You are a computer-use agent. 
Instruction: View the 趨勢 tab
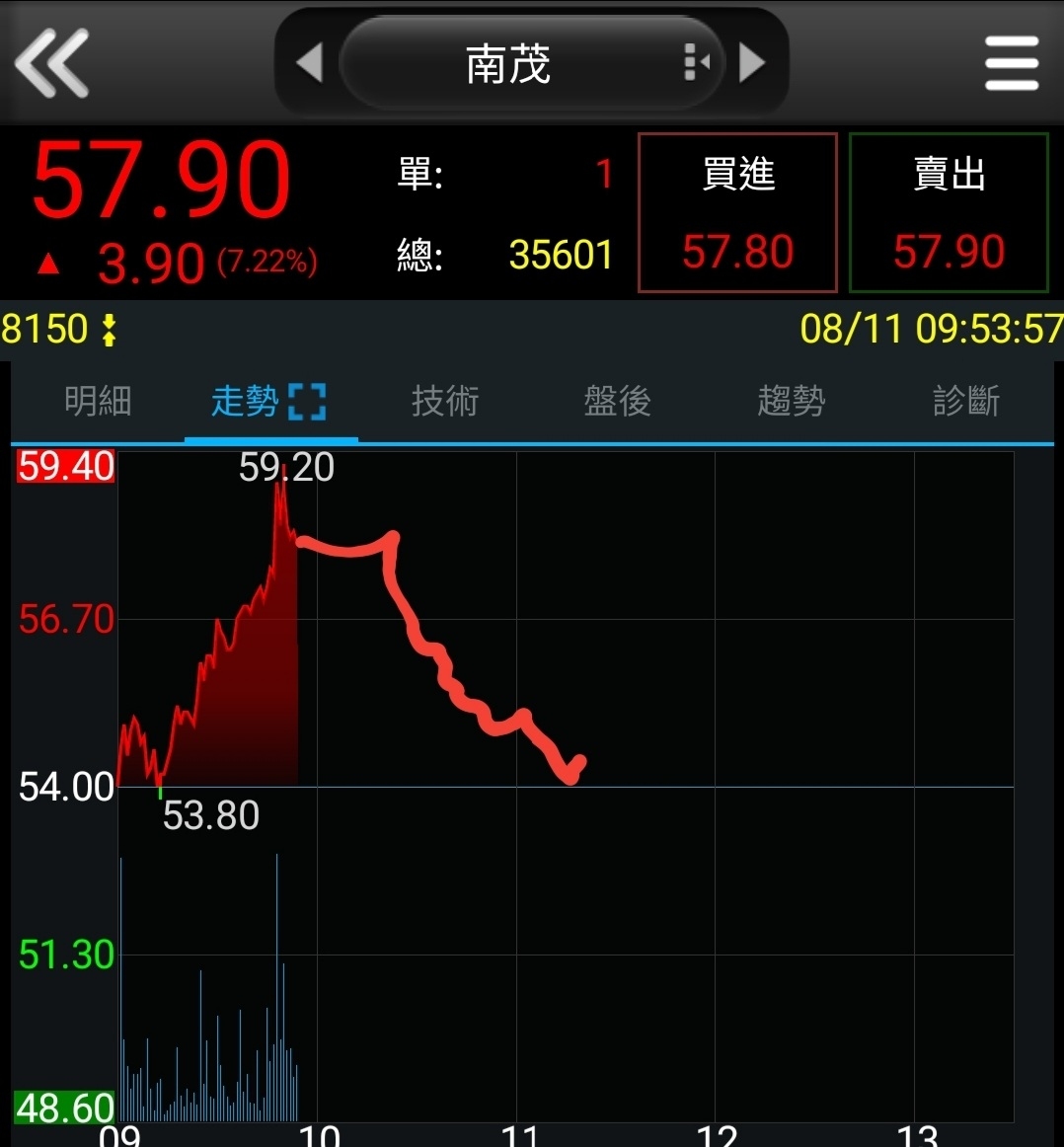coord(791,402)
